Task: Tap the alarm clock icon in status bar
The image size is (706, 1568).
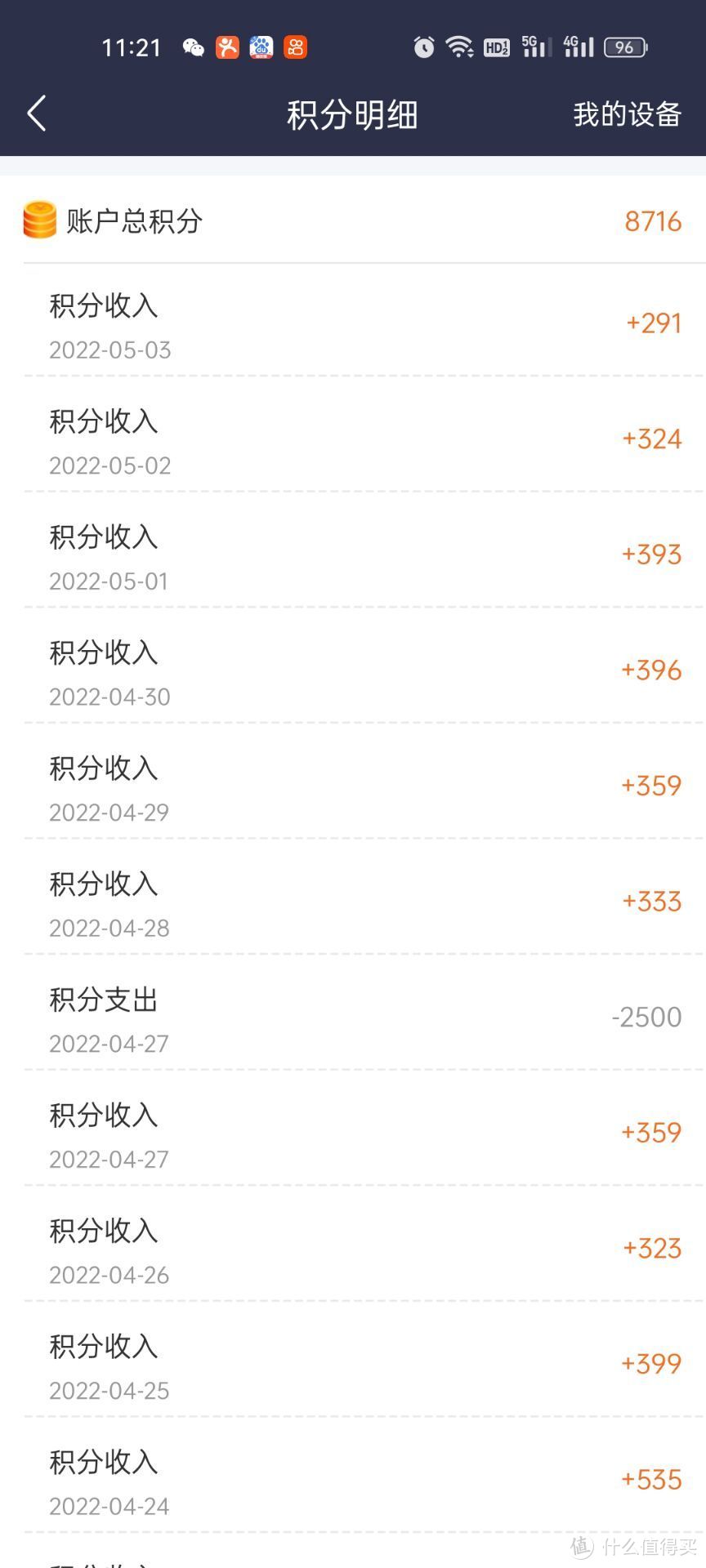Action: point(423,47)
